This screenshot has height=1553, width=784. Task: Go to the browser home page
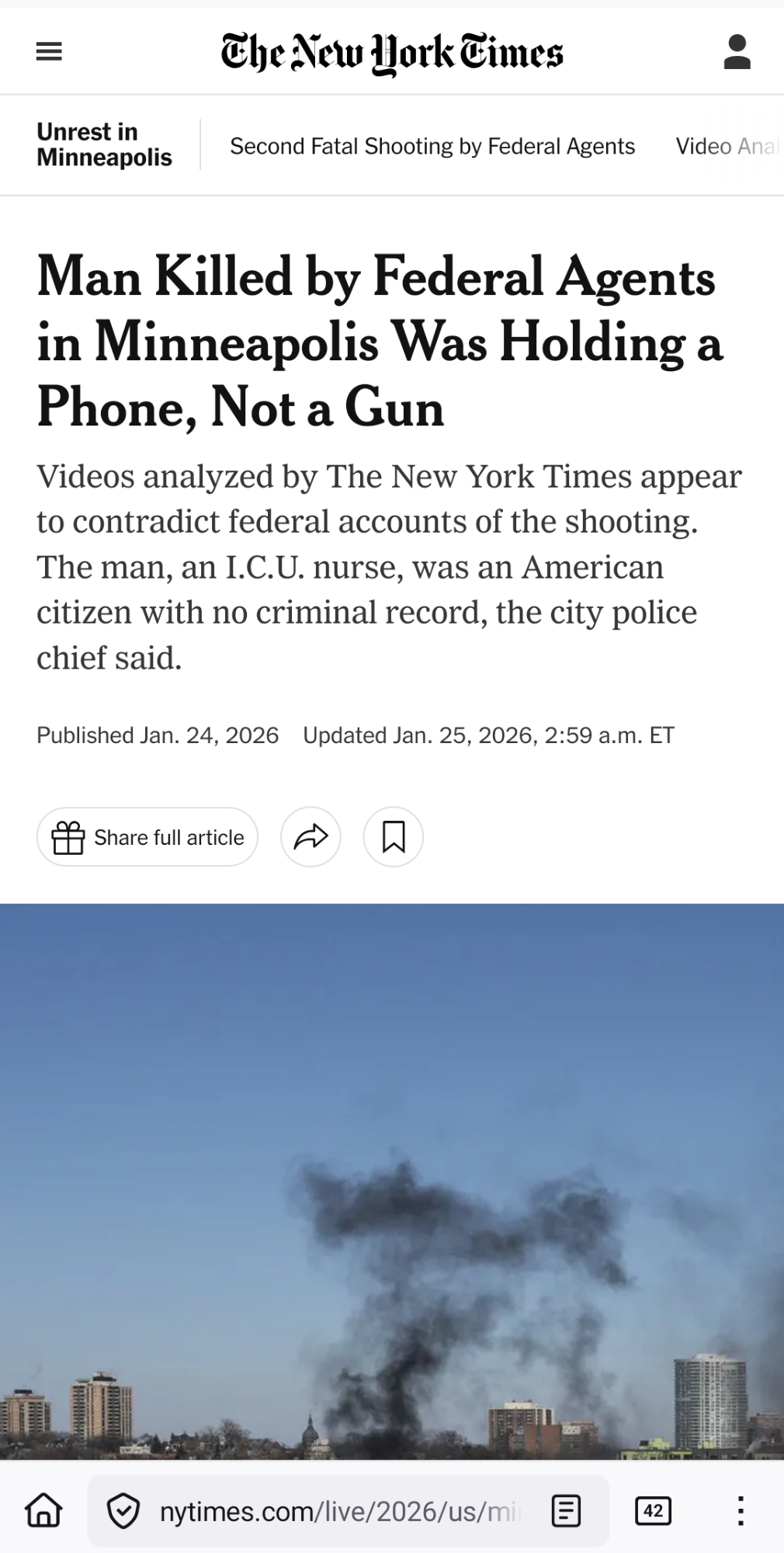43,1511
